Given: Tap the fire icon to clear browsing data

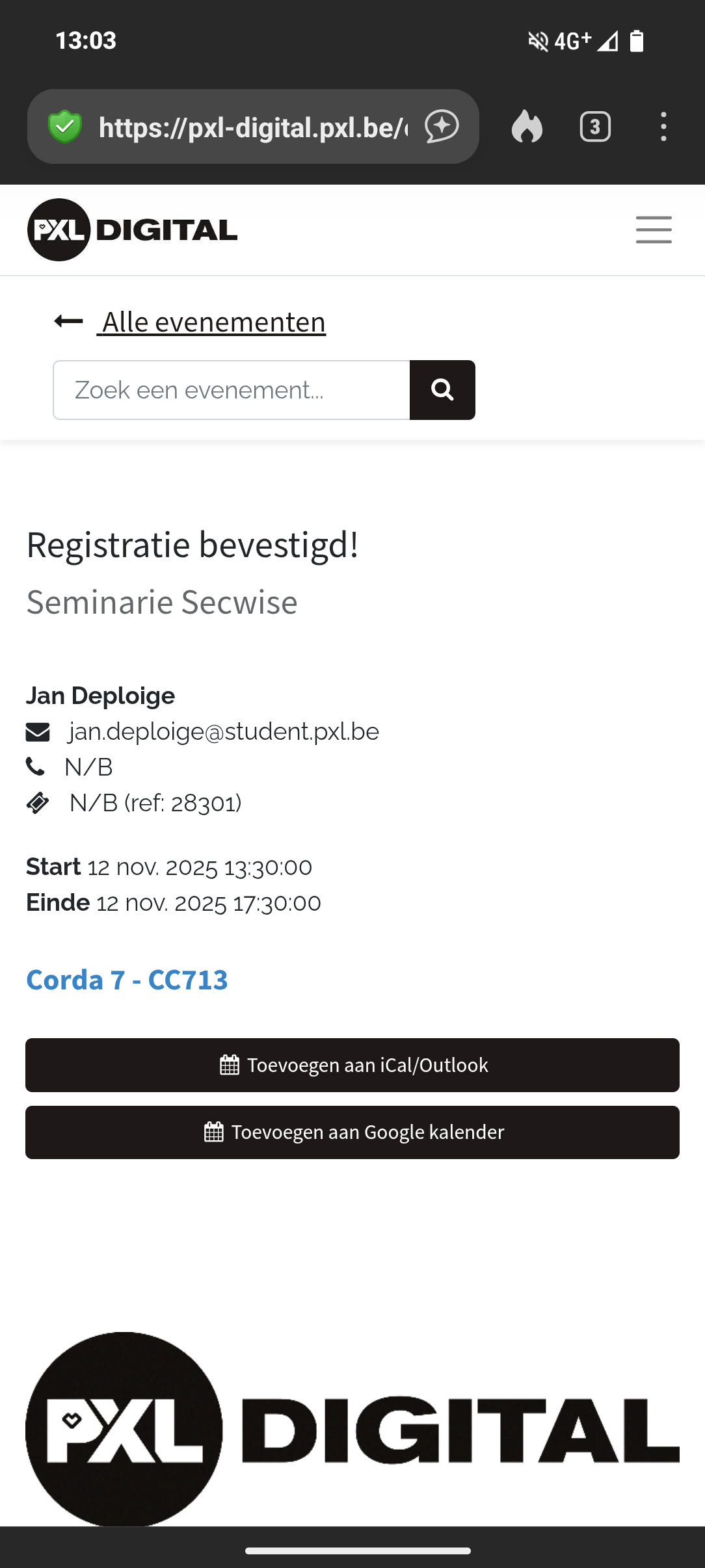Looking at the screenshot, I should coord(527,127).
